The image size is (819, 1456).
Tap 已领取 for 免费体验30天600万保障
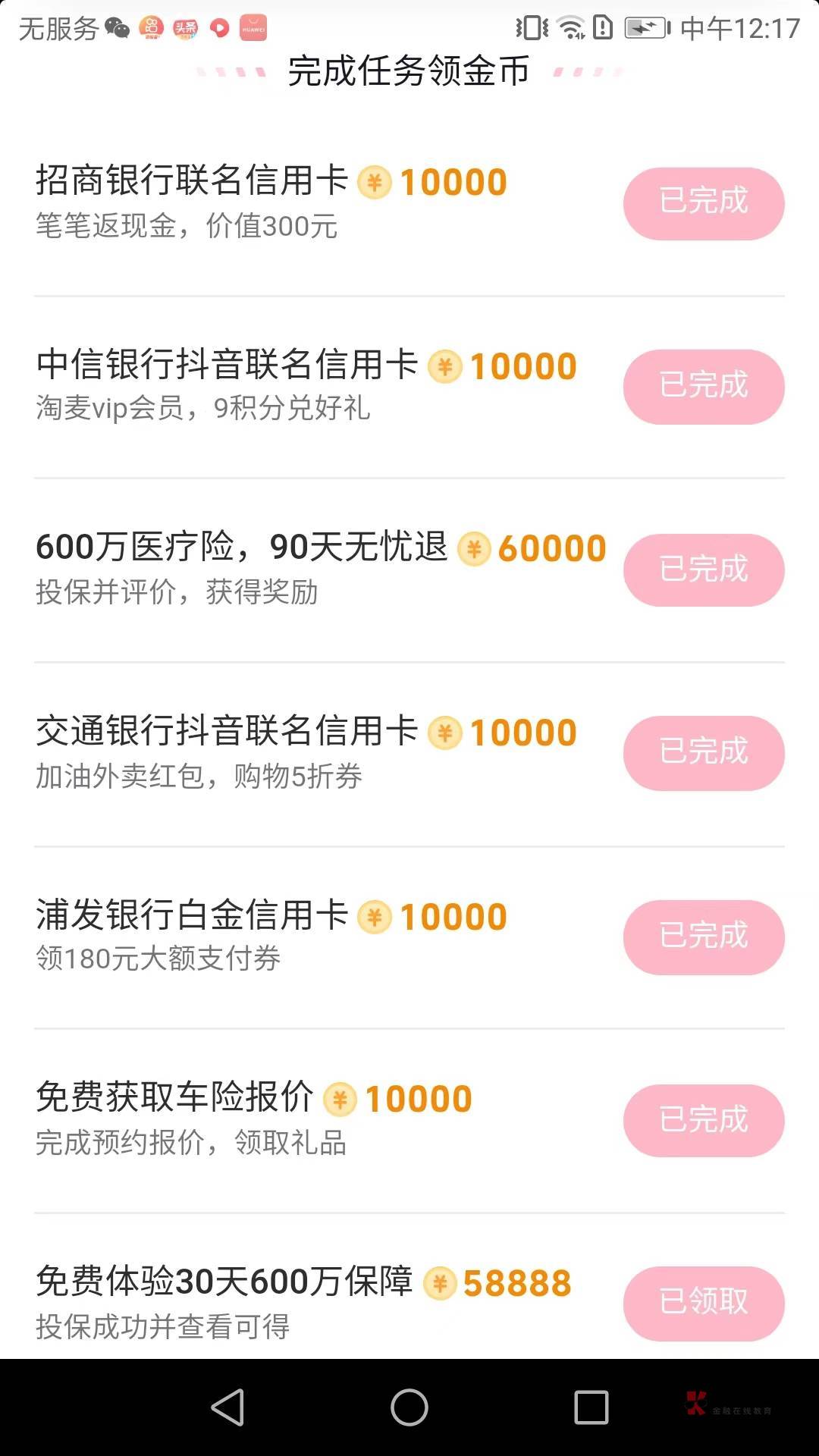click(x=704, y=1304)
